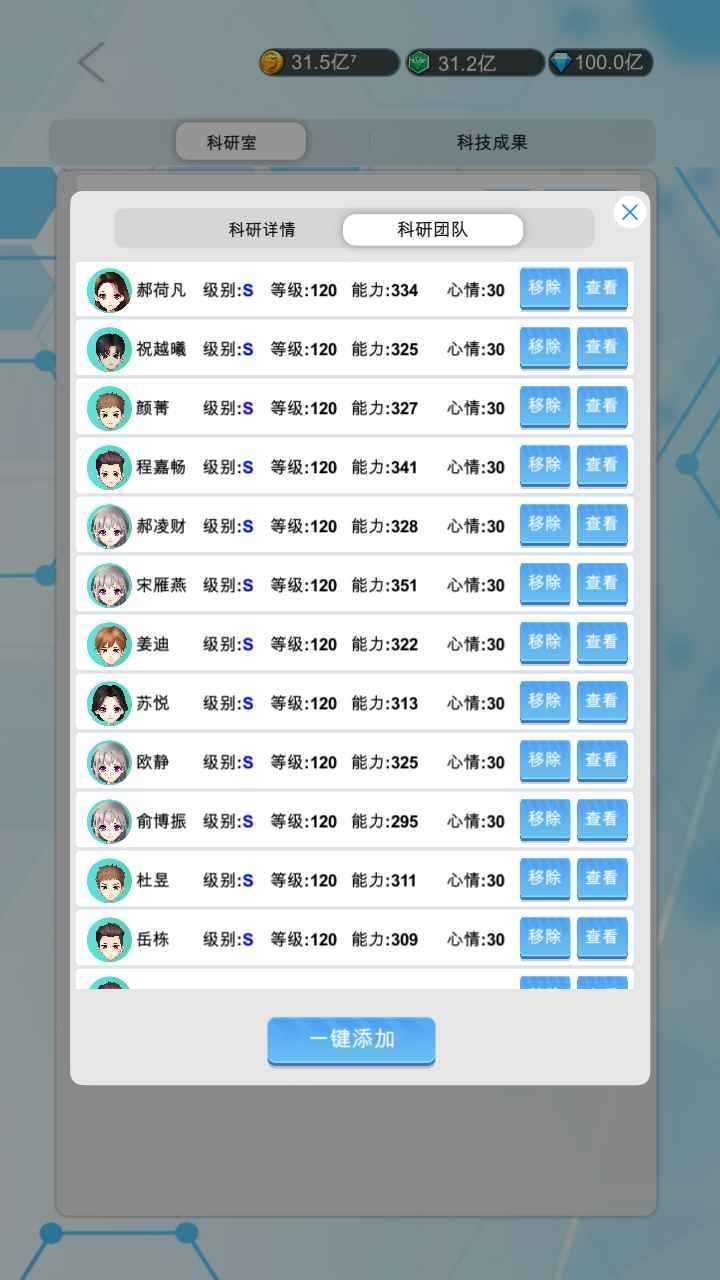
Task: Close the research team dialog
Action: tap(629, 212)
